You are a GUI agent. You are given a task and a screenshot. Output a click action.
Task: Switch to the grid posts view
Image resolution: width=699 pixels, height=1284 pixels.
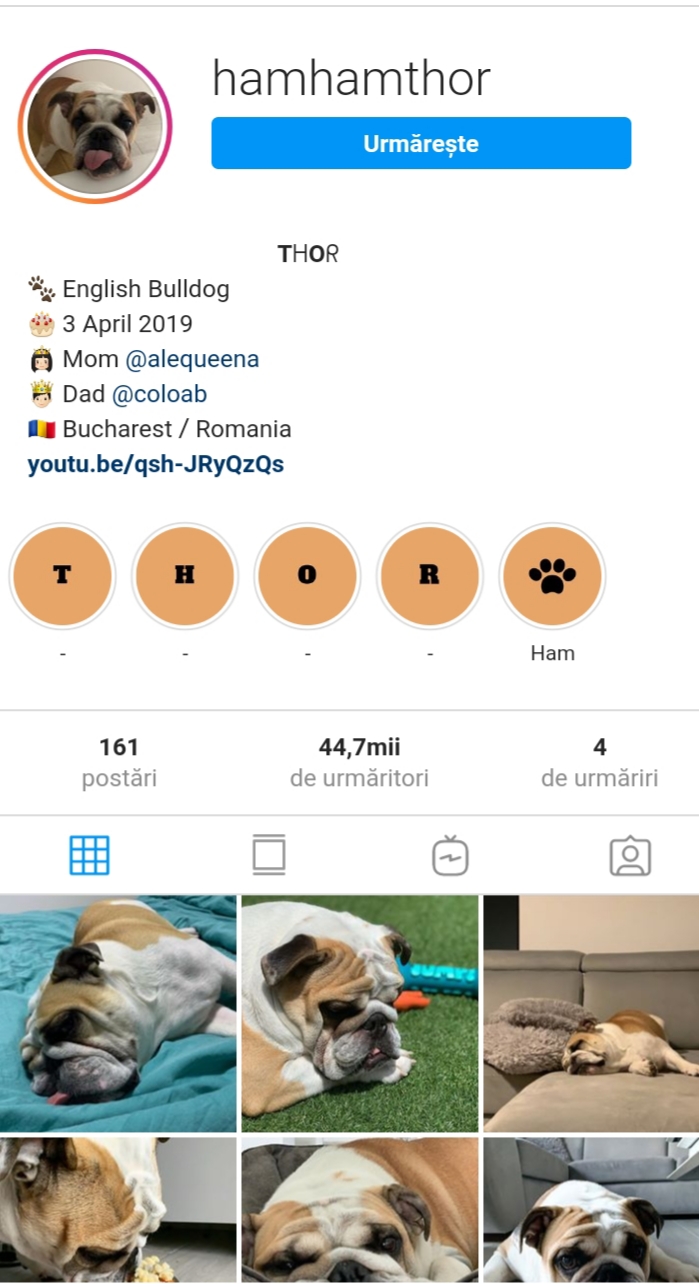click(x=89, y=855)
